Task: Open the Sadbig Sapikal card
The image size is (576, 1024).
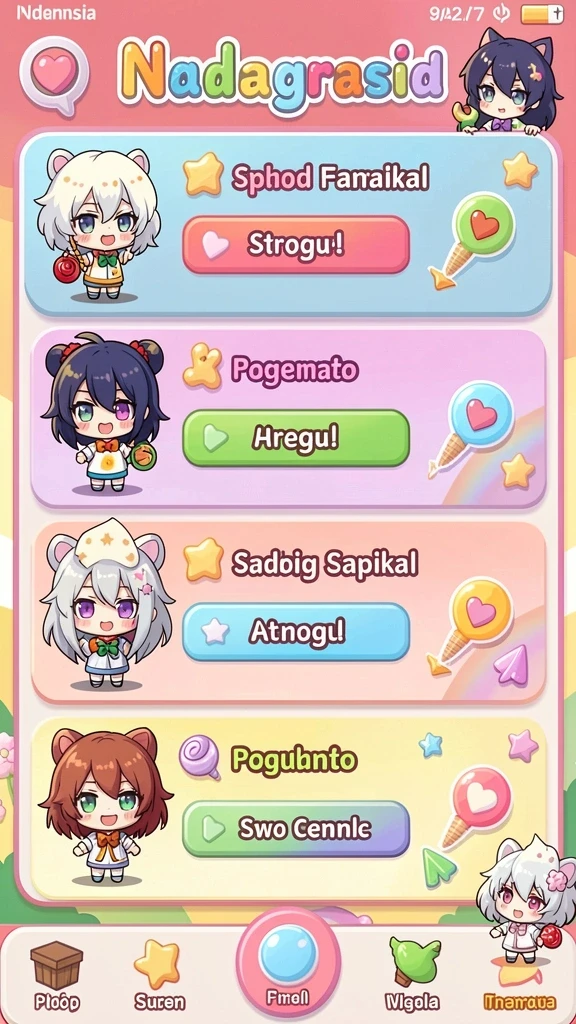Action: pyautogui.click(x=288, y=612)
